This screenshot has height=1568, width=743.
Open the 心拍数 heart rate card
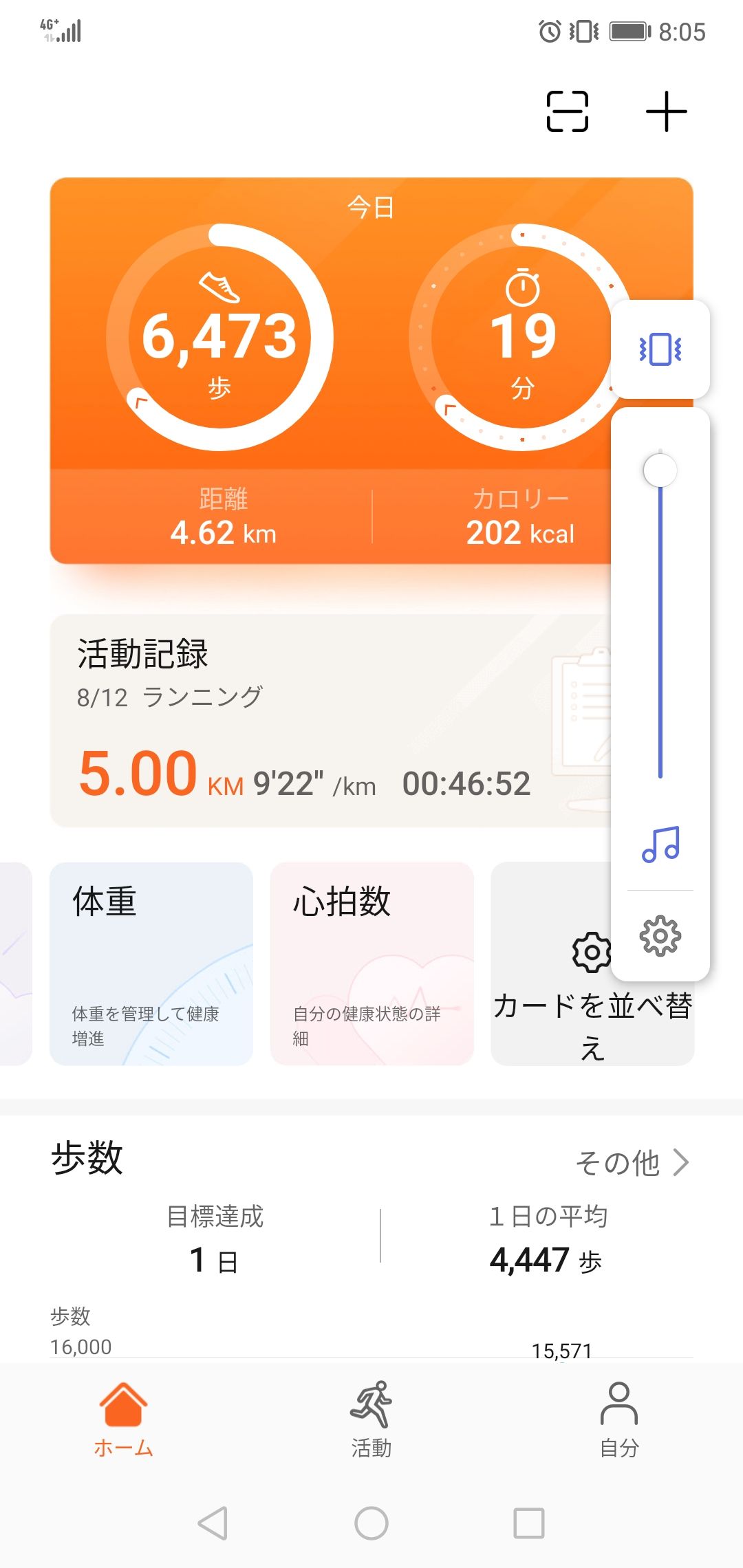[x=371, y=963]
